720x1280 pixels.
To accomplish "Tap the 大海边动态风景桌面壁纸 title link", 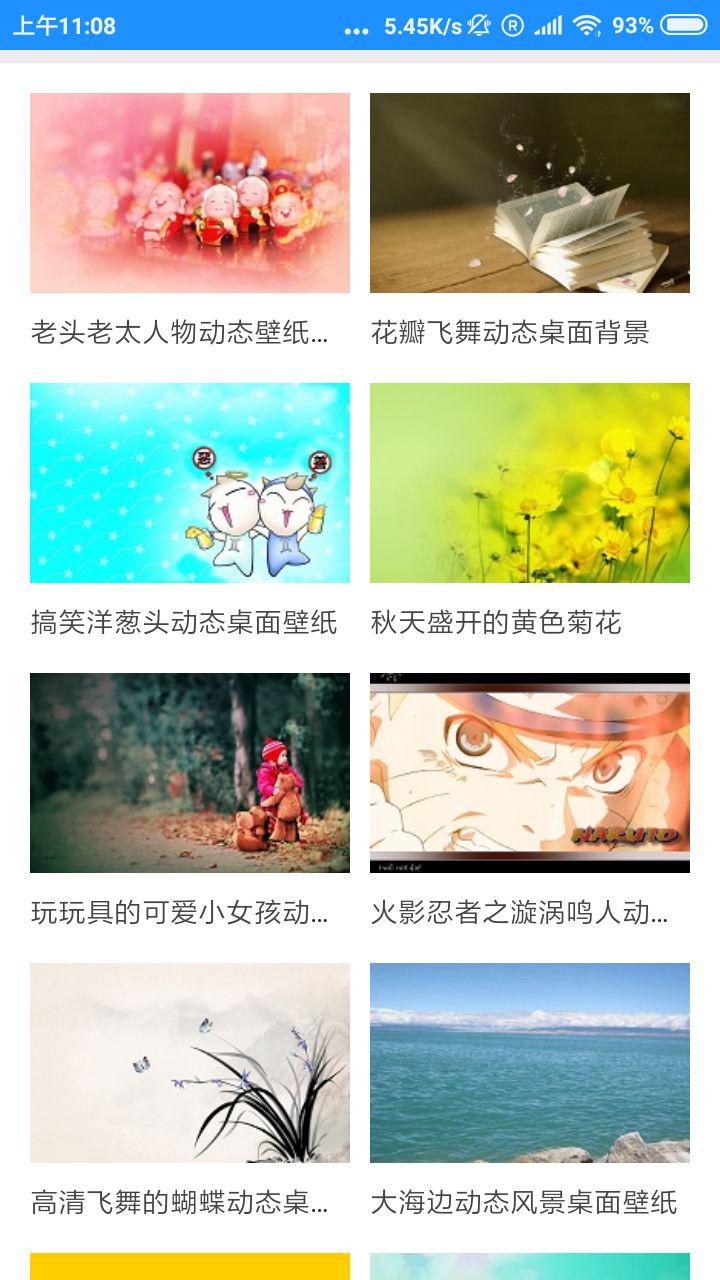I will 524,1206.
